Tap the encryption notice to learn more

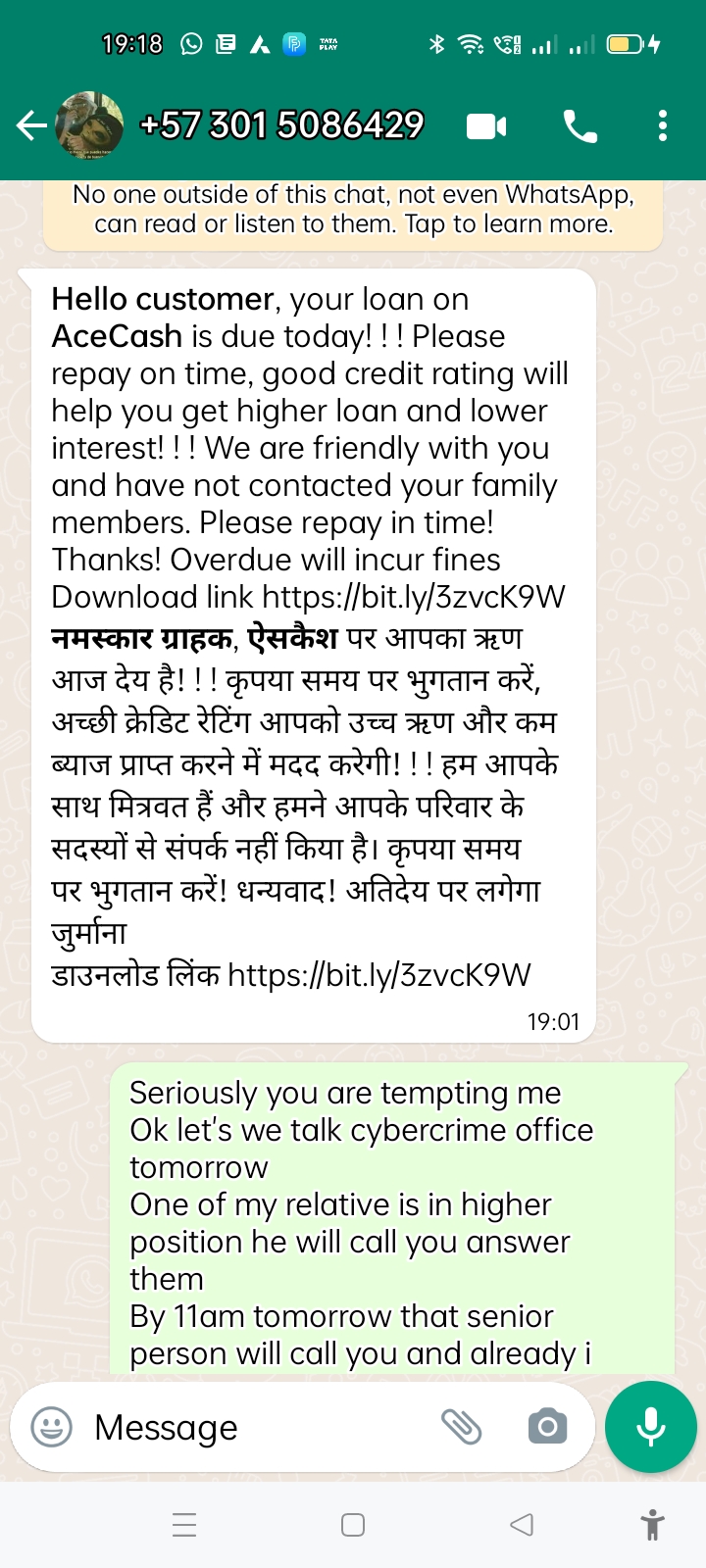click(x=353, y=210)
